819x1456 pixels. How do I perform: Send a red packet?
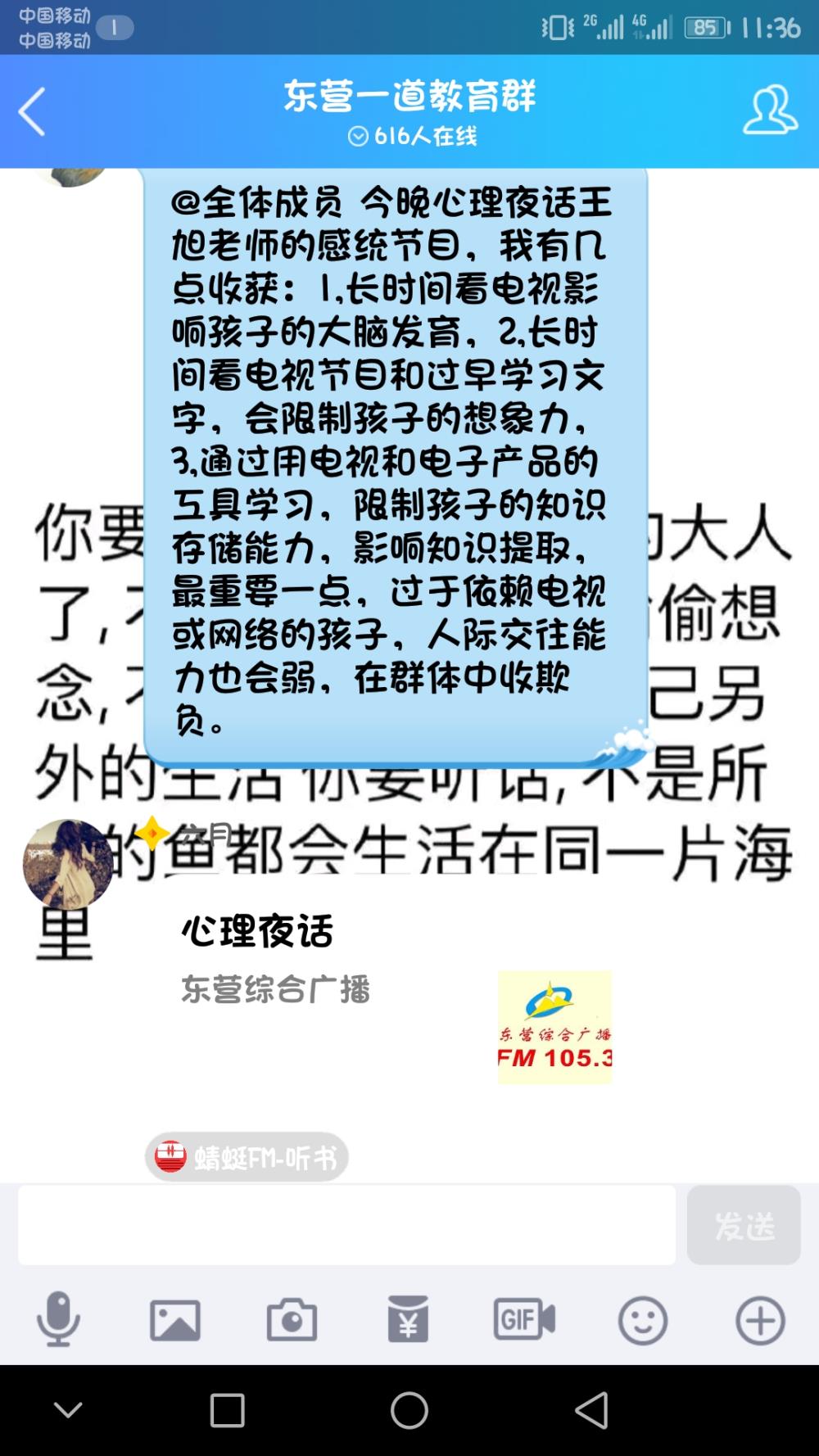pyautogui.click(x=408, y=1319)
